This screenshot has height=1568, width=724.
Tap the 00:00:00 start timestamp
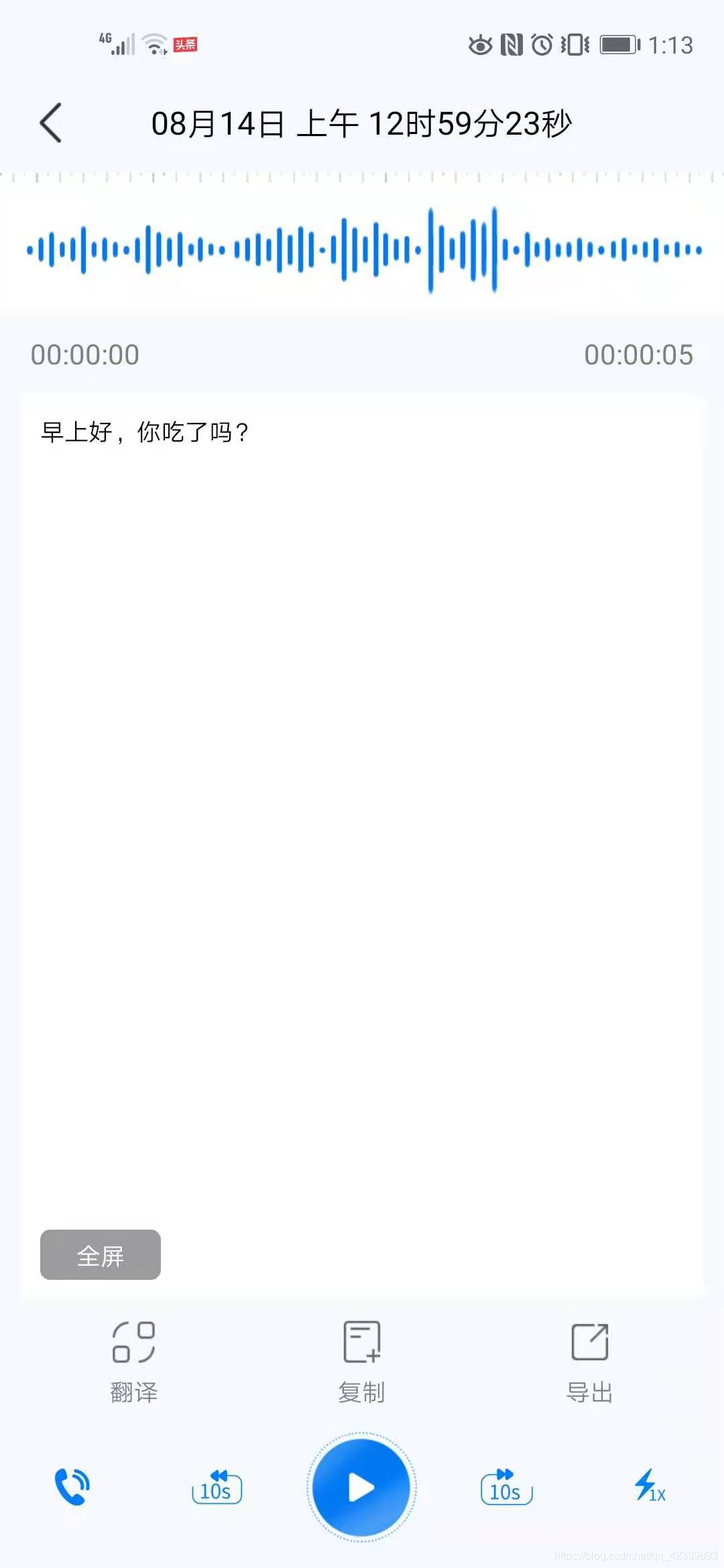point(85,354)
